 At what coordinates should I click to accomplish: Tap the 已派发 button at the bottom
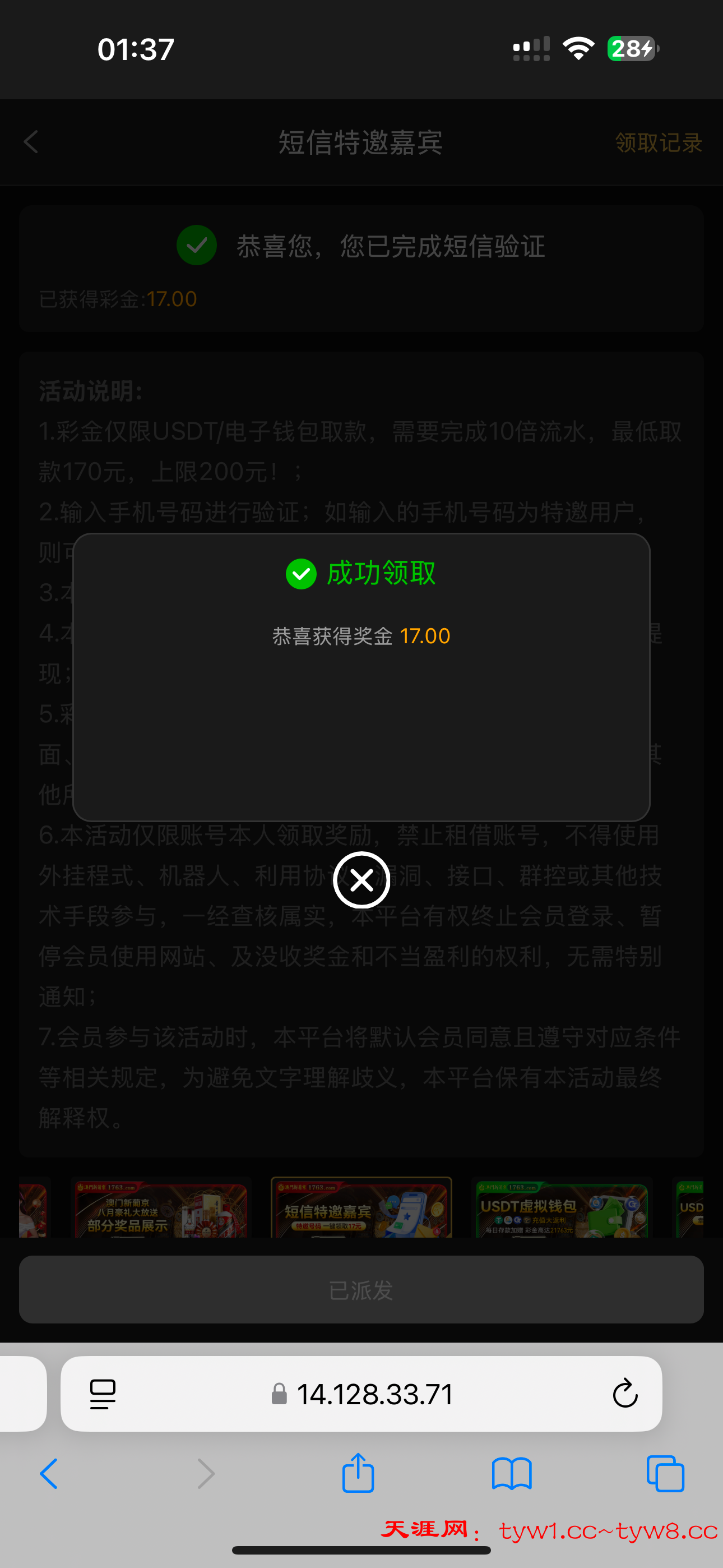tap(361, 1290)
